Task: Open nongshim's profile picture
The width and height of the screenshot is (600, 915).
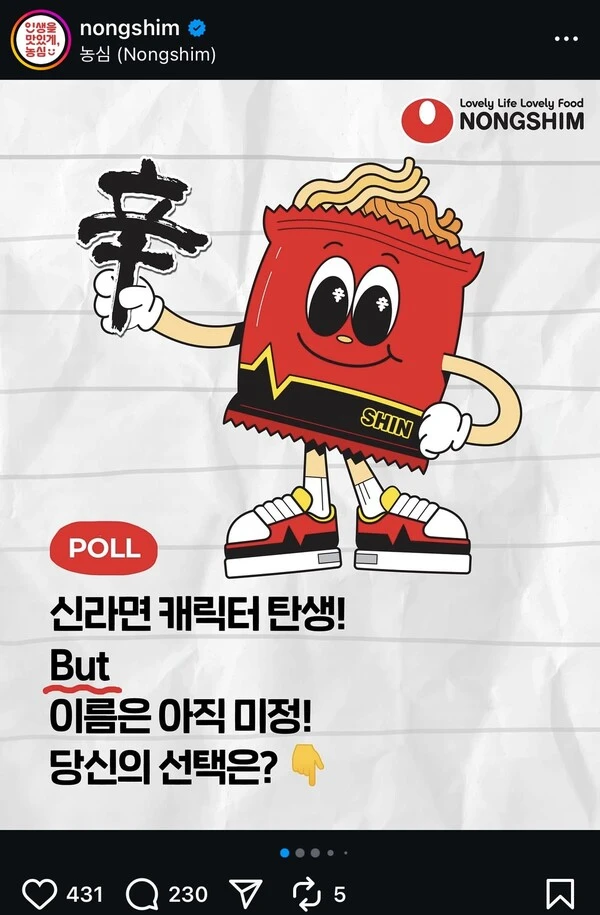Action: (40, 40)
